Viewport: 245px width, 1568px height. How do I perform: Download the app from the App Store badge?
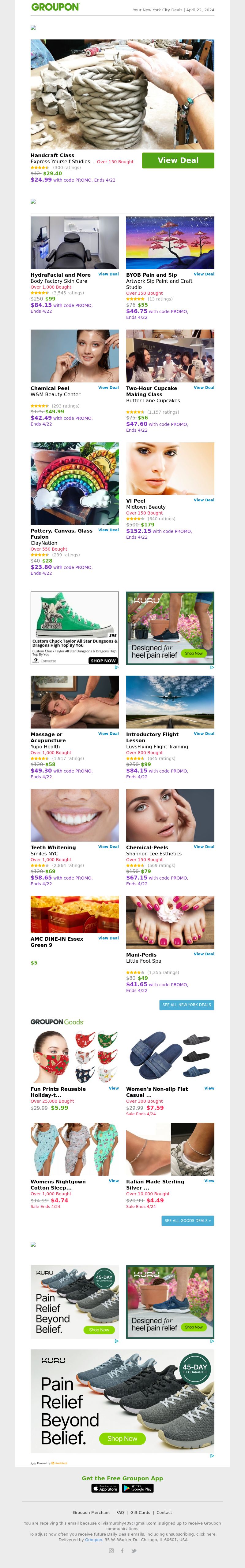click(105, 1488)
